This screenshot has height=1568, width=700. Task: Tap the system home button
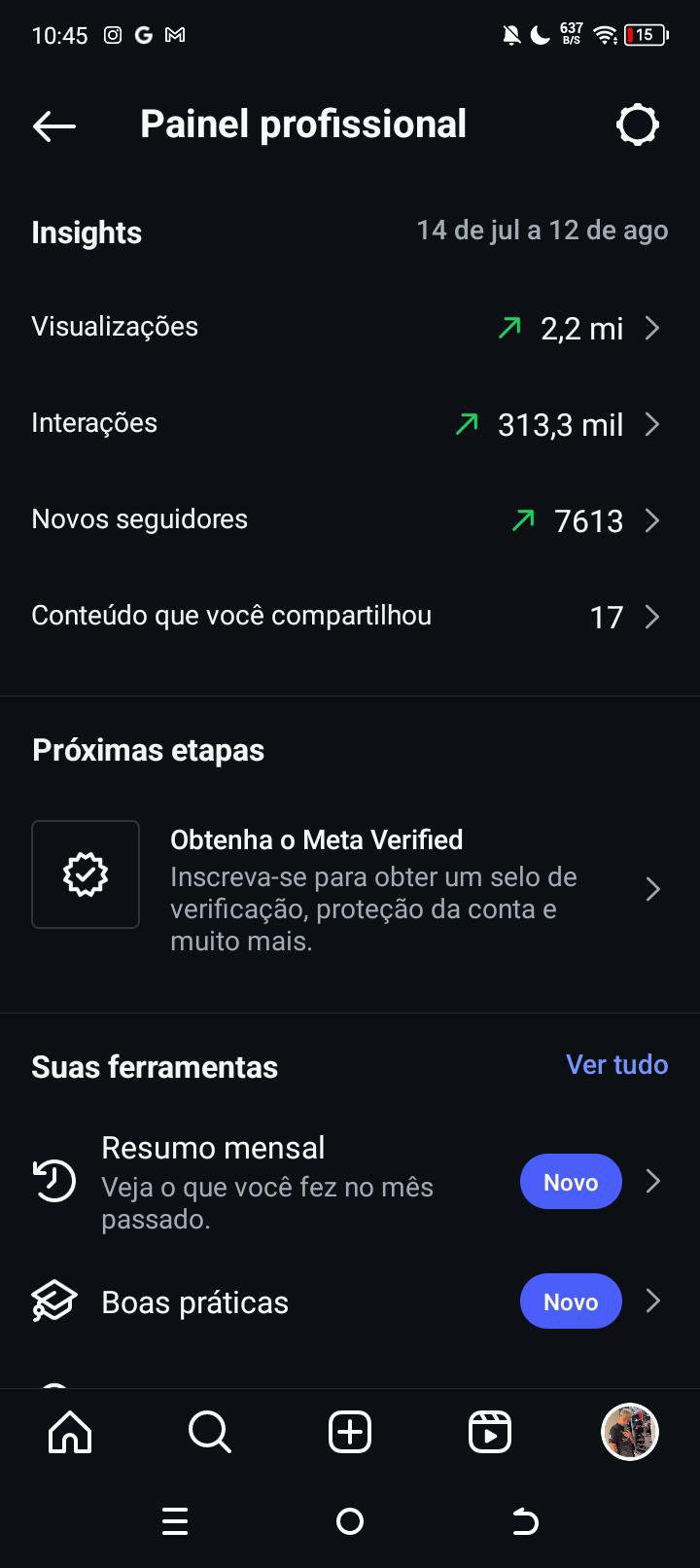coord(350,1521)
